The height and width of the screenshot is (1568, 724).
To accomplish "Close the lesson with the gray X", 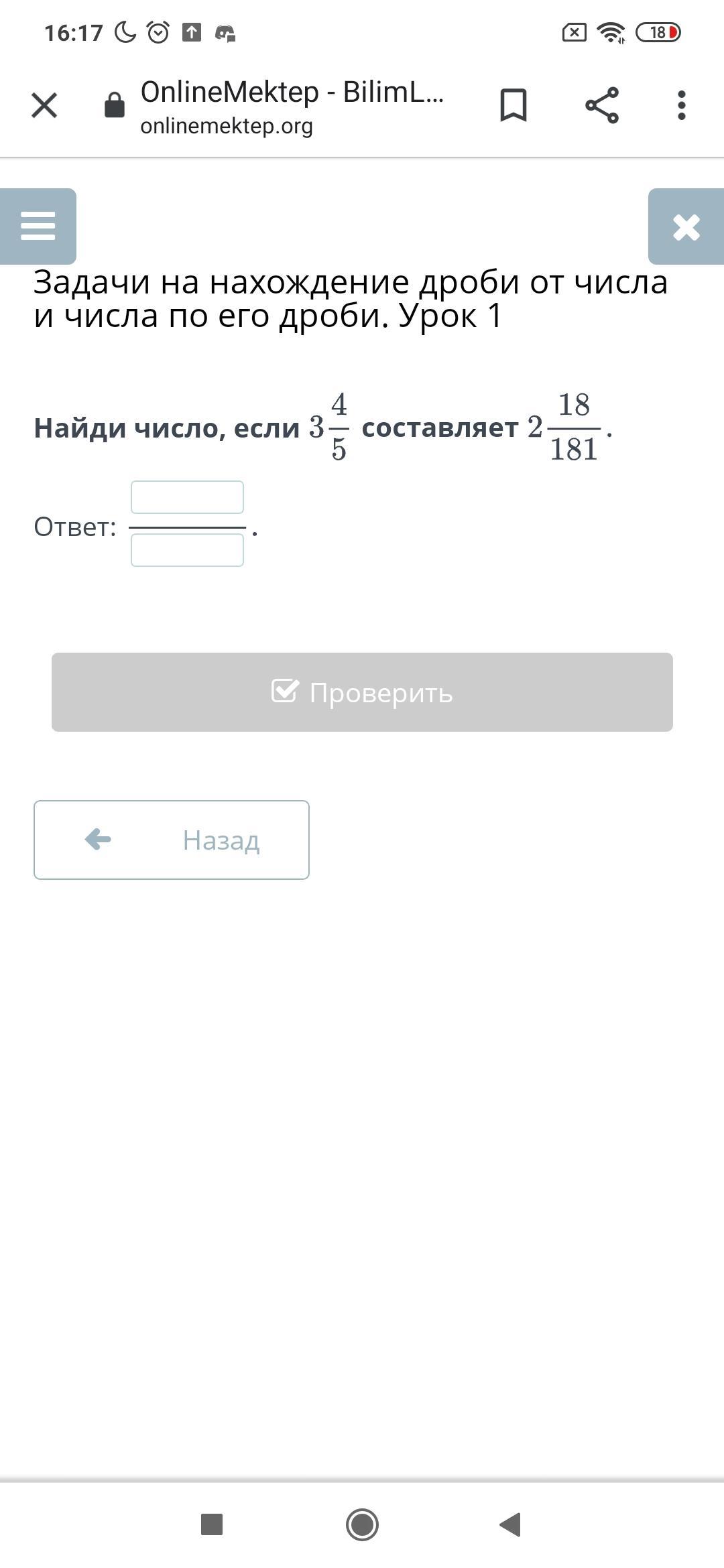I will pyautogui.click(x=686, y=226).
